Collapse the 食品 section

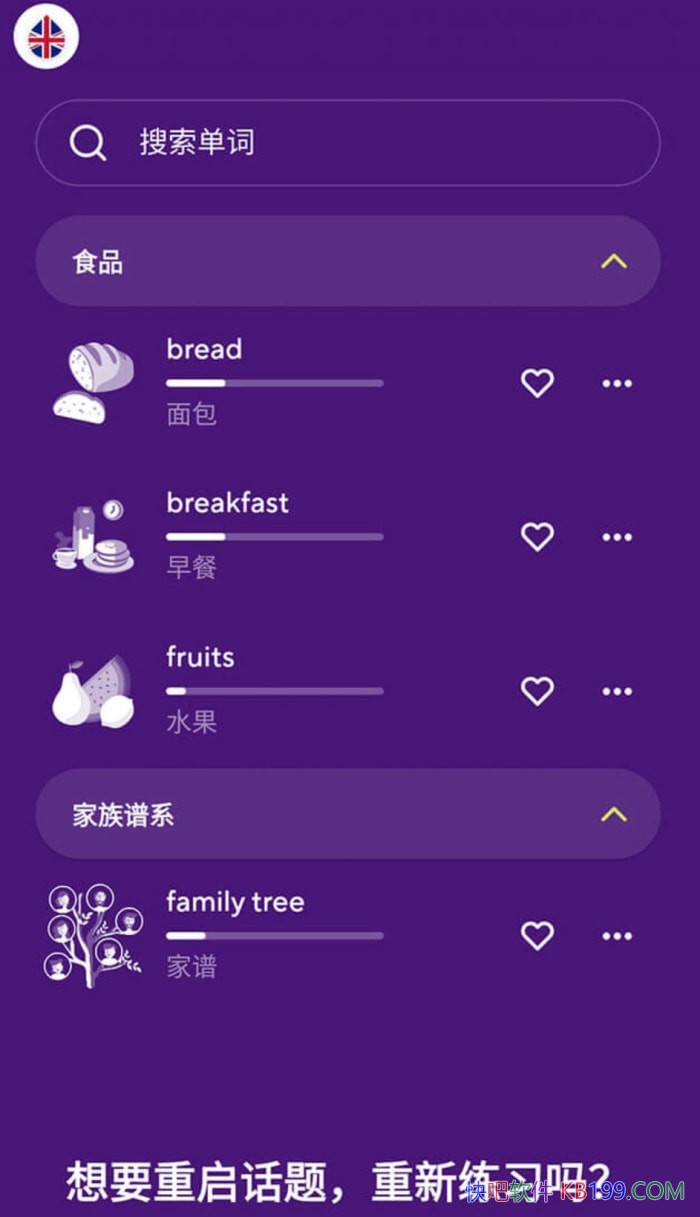613,262
